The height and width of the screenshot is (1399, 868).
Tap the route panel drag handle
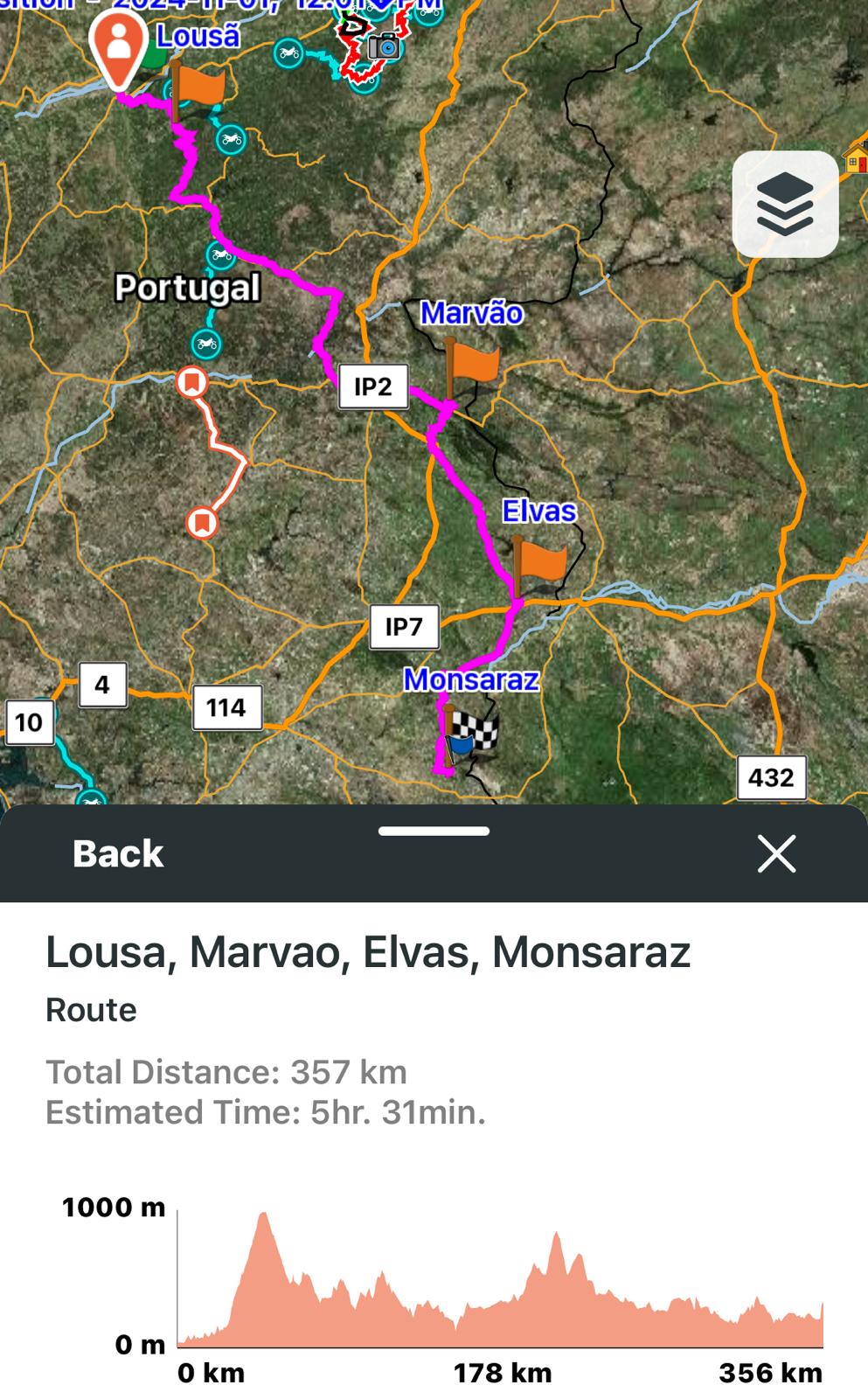click(434, 831)
